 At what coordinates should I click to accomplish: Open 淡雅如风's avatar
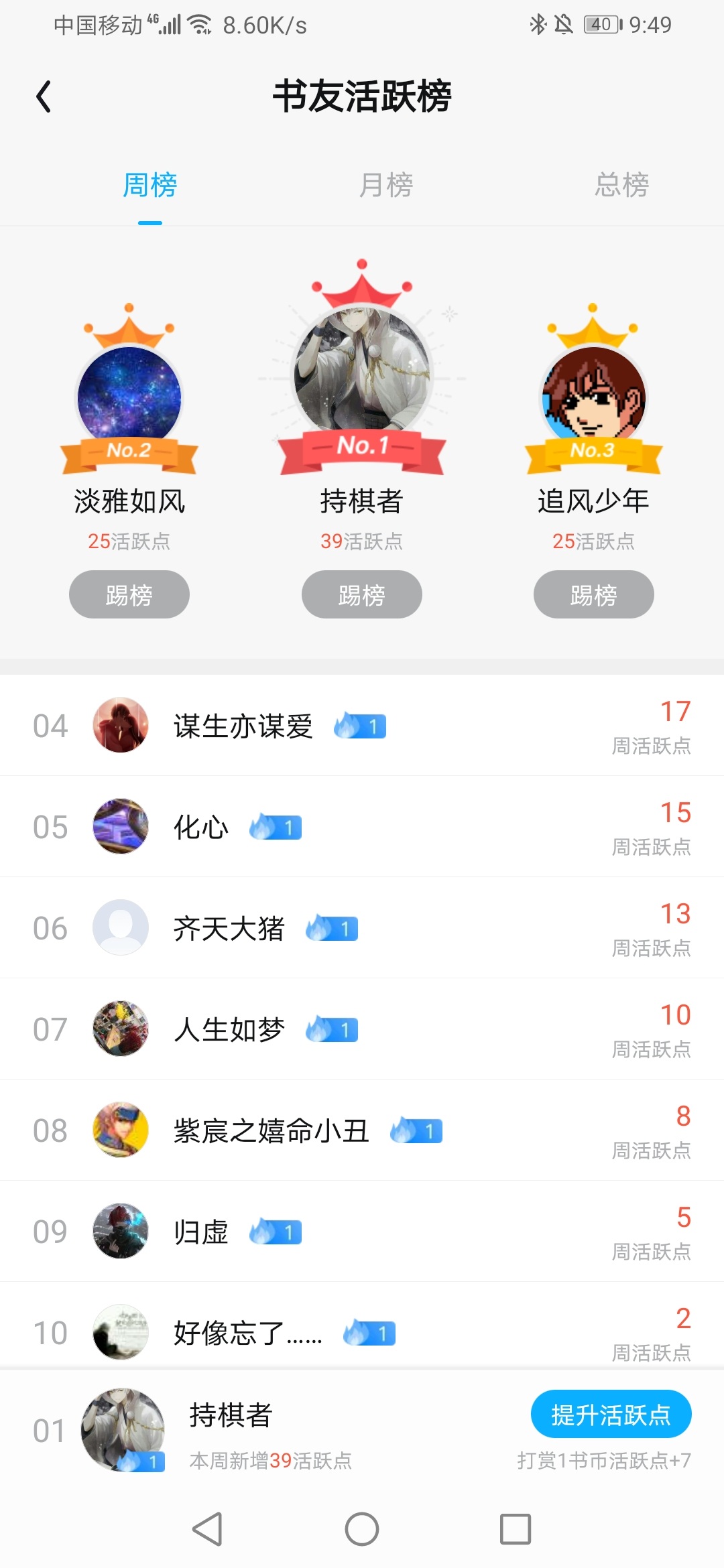tap(129, 397)
